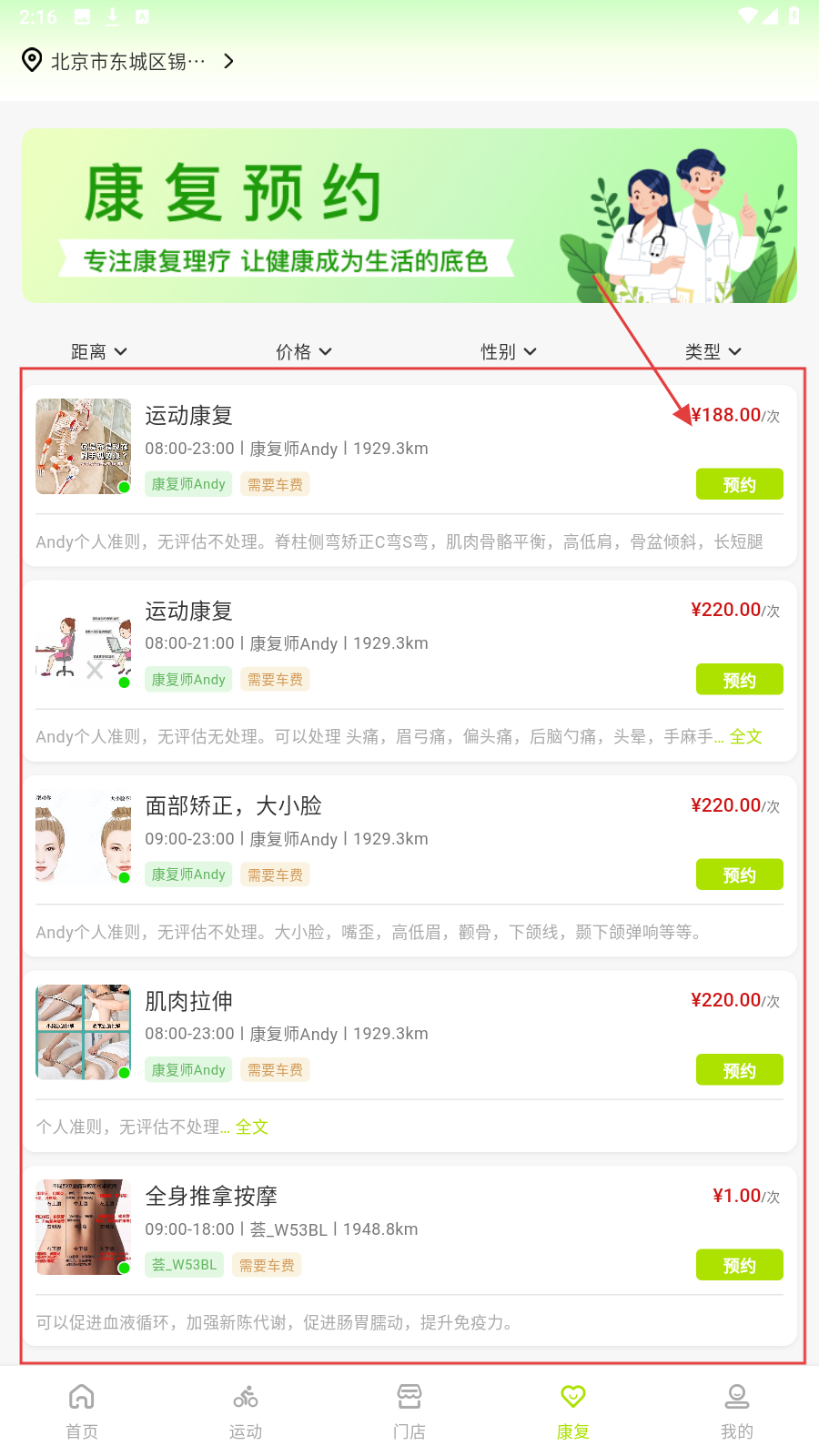Open the 康复预约 banner
The width and height of the screenshot is (819, 1456).
click(409, 216)
